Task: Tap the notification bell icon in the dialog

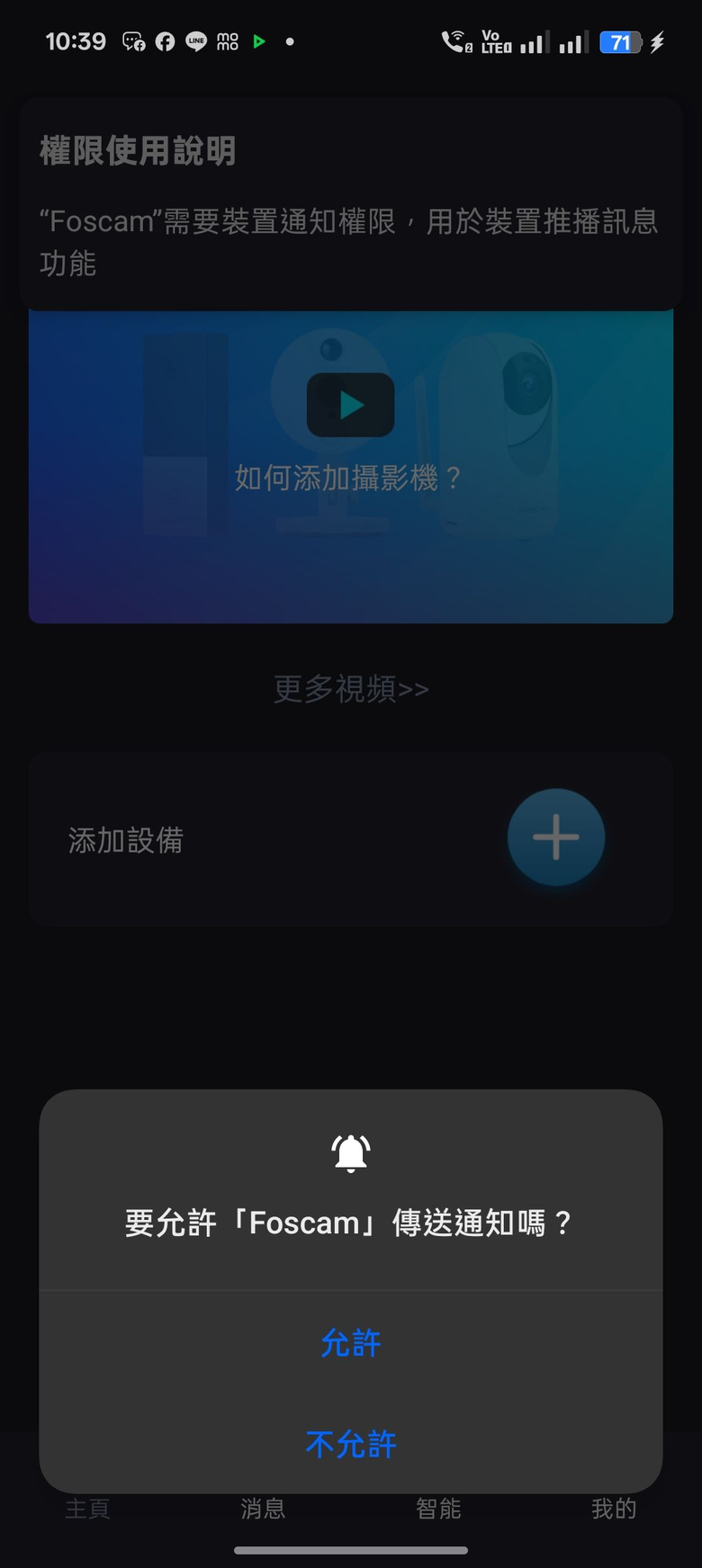Action: point(350,1153)
